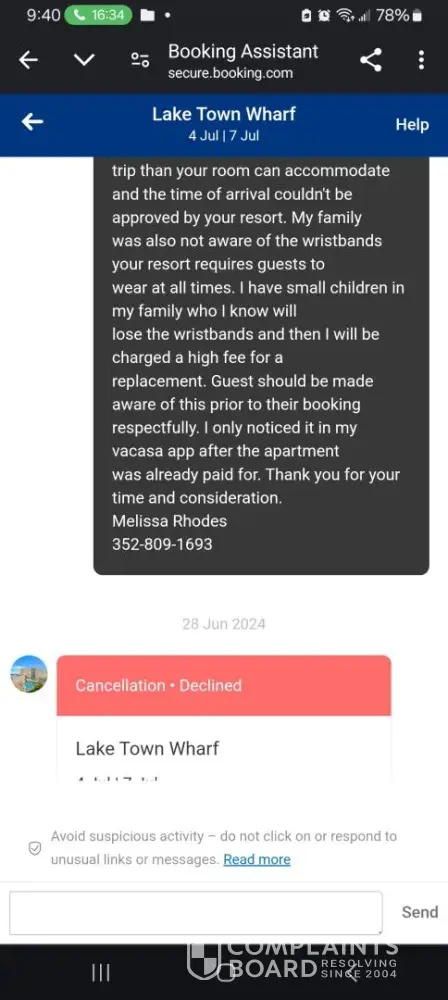
Task: Open the browser overflow menu
Action: (421, 61)
